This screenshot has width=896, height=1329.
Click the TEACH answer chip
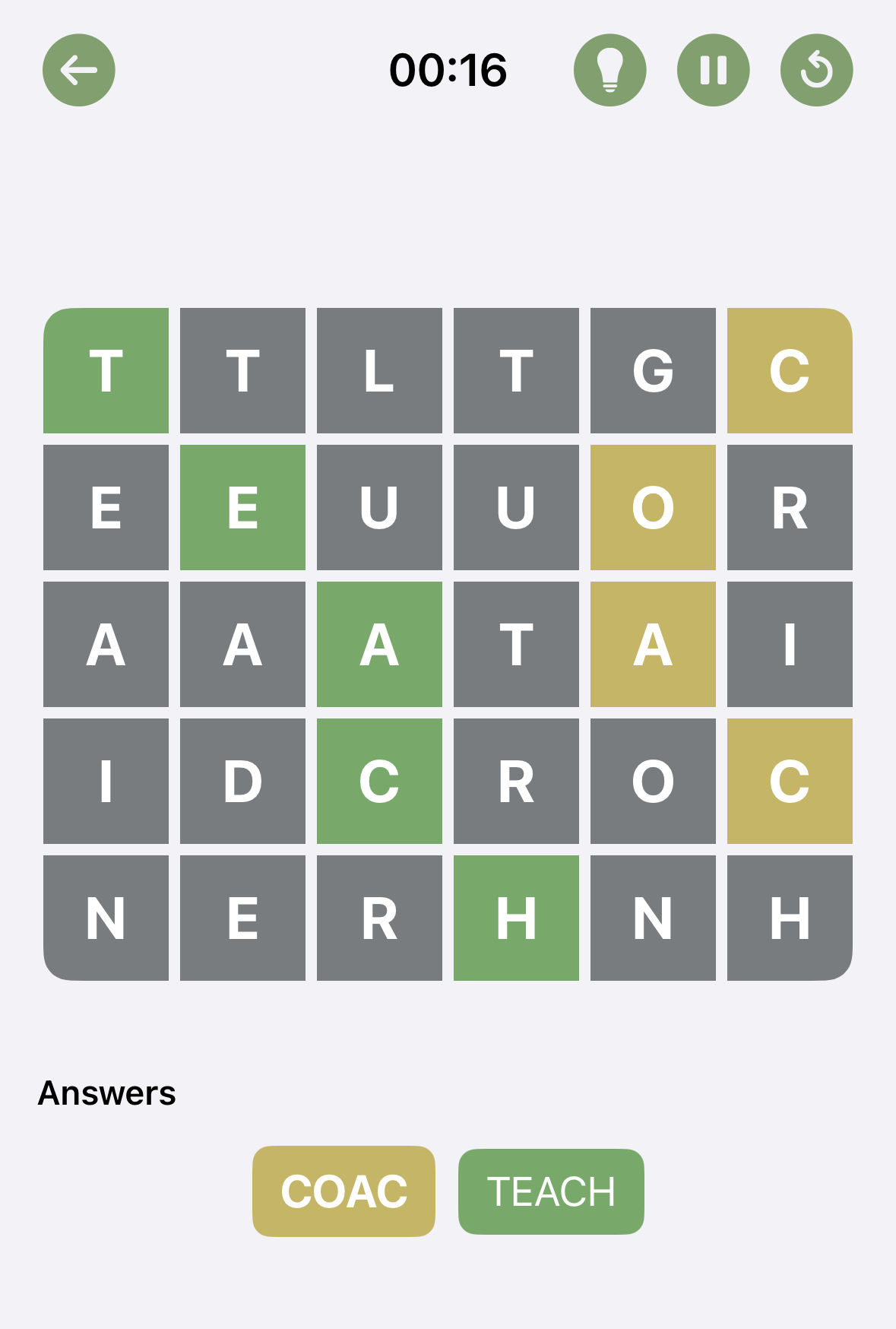(x=550, y=1190)
